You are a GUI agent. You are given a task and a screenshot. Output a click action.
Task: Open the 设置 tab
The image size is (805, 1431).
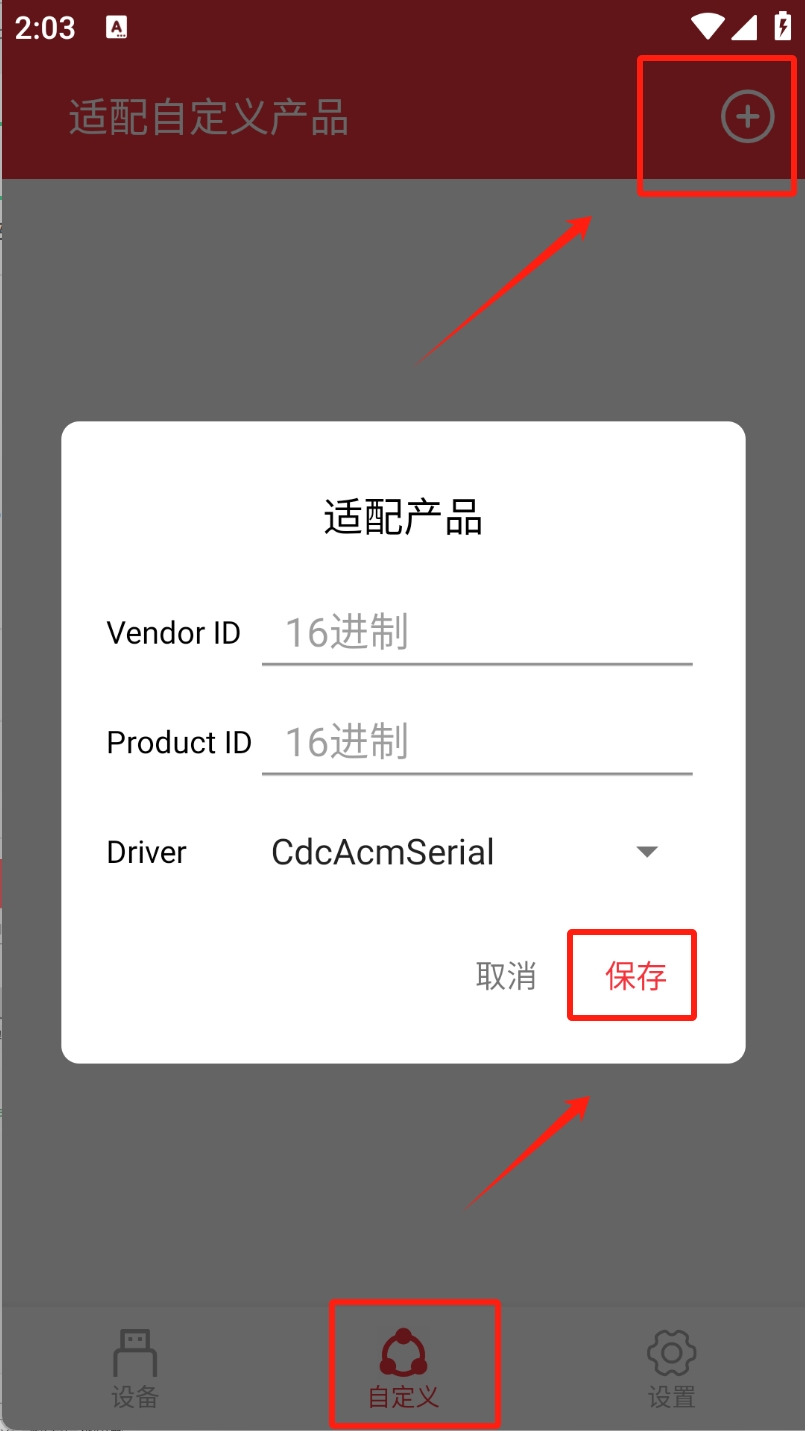[x=671, y=1368]
